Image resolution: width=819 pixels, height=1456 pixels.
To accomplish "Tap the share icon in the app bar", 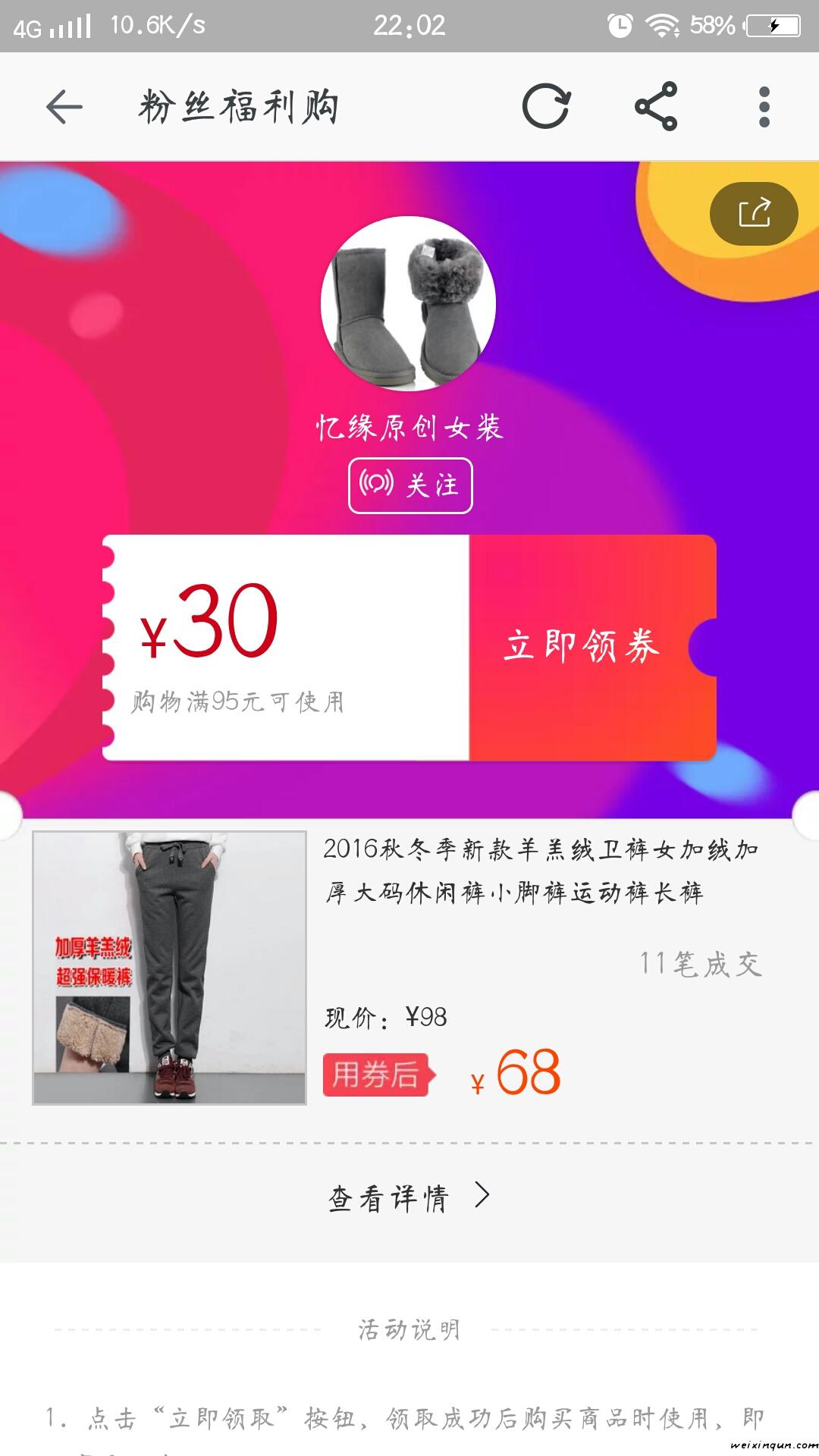I will [656, 107].
